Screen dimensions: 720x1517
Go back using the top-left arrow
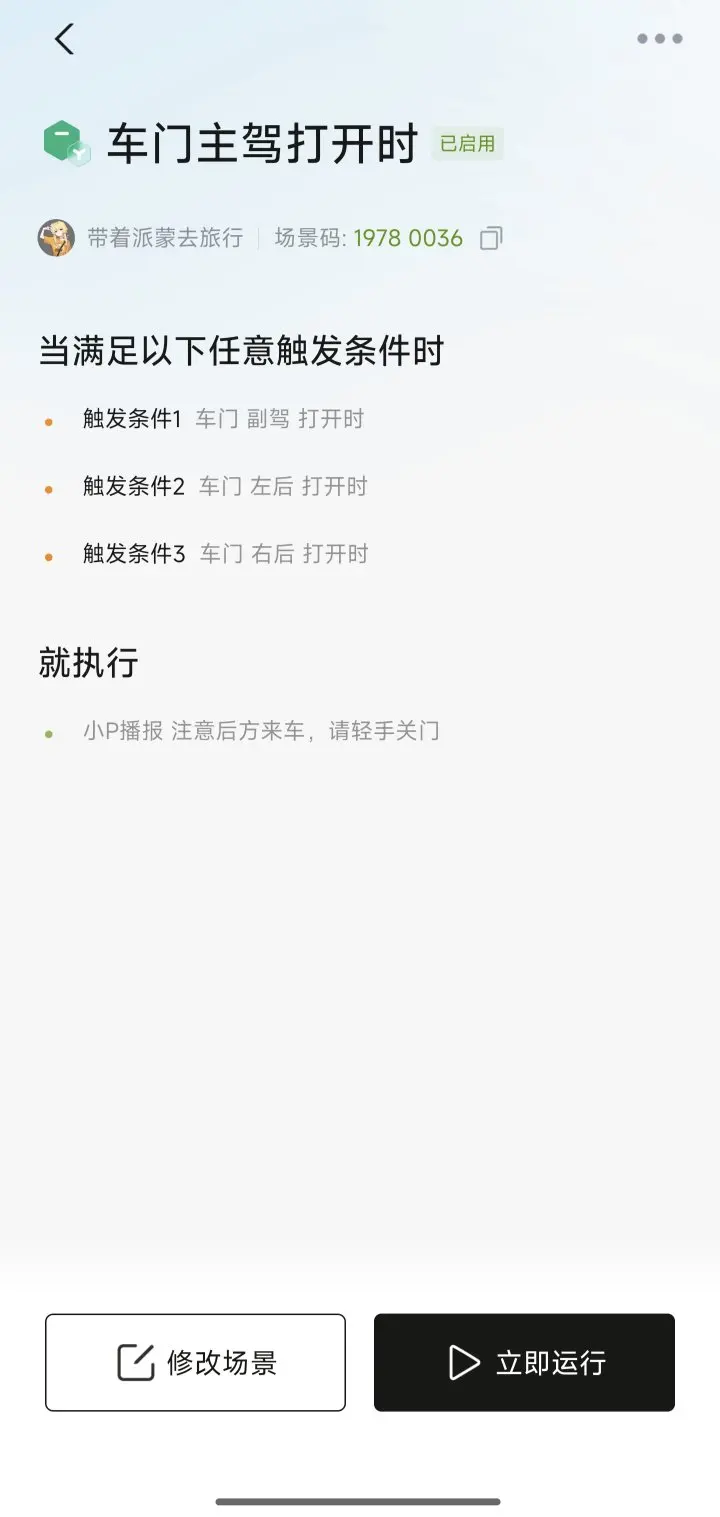(64, 39)
